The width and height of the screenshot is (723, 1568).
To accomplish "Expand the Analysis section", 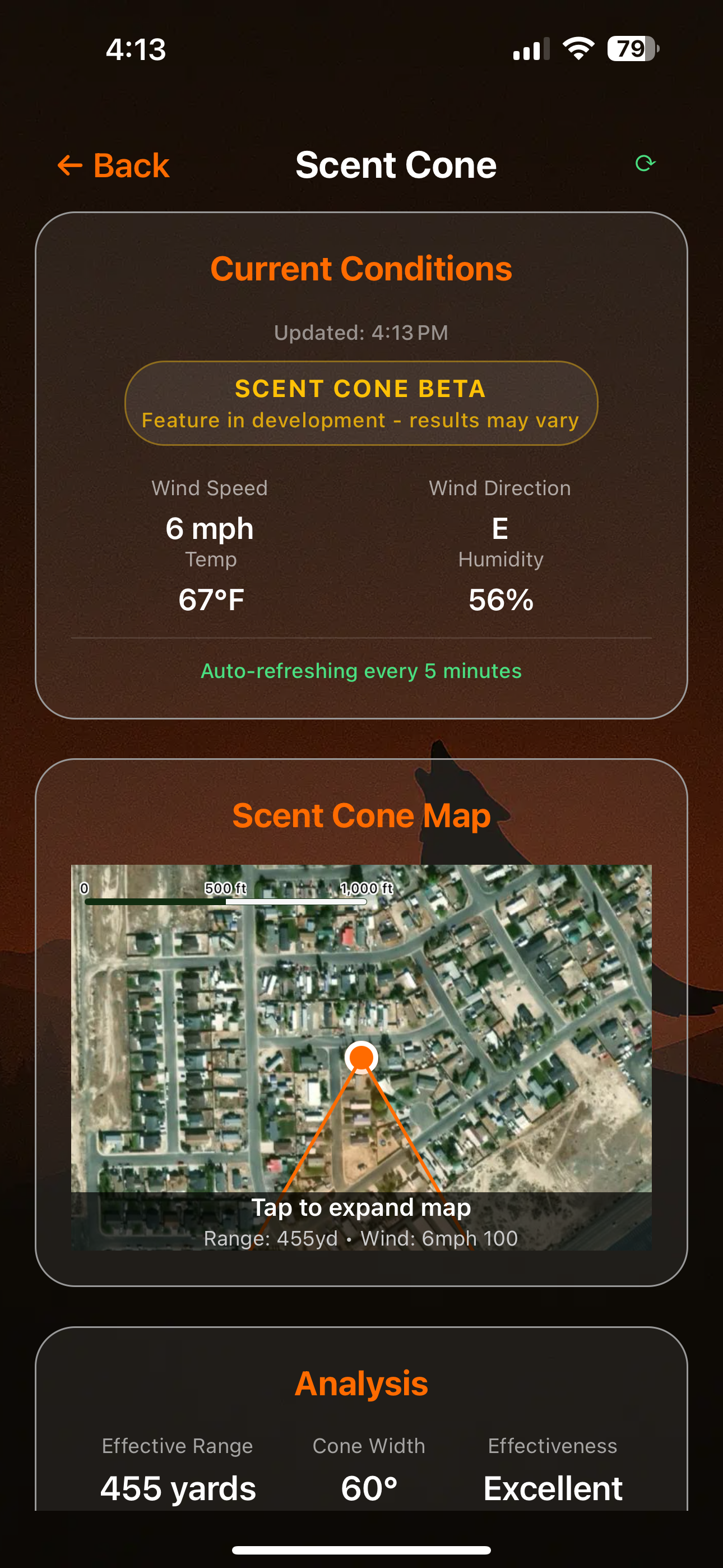I will [x=360, y=1383].
